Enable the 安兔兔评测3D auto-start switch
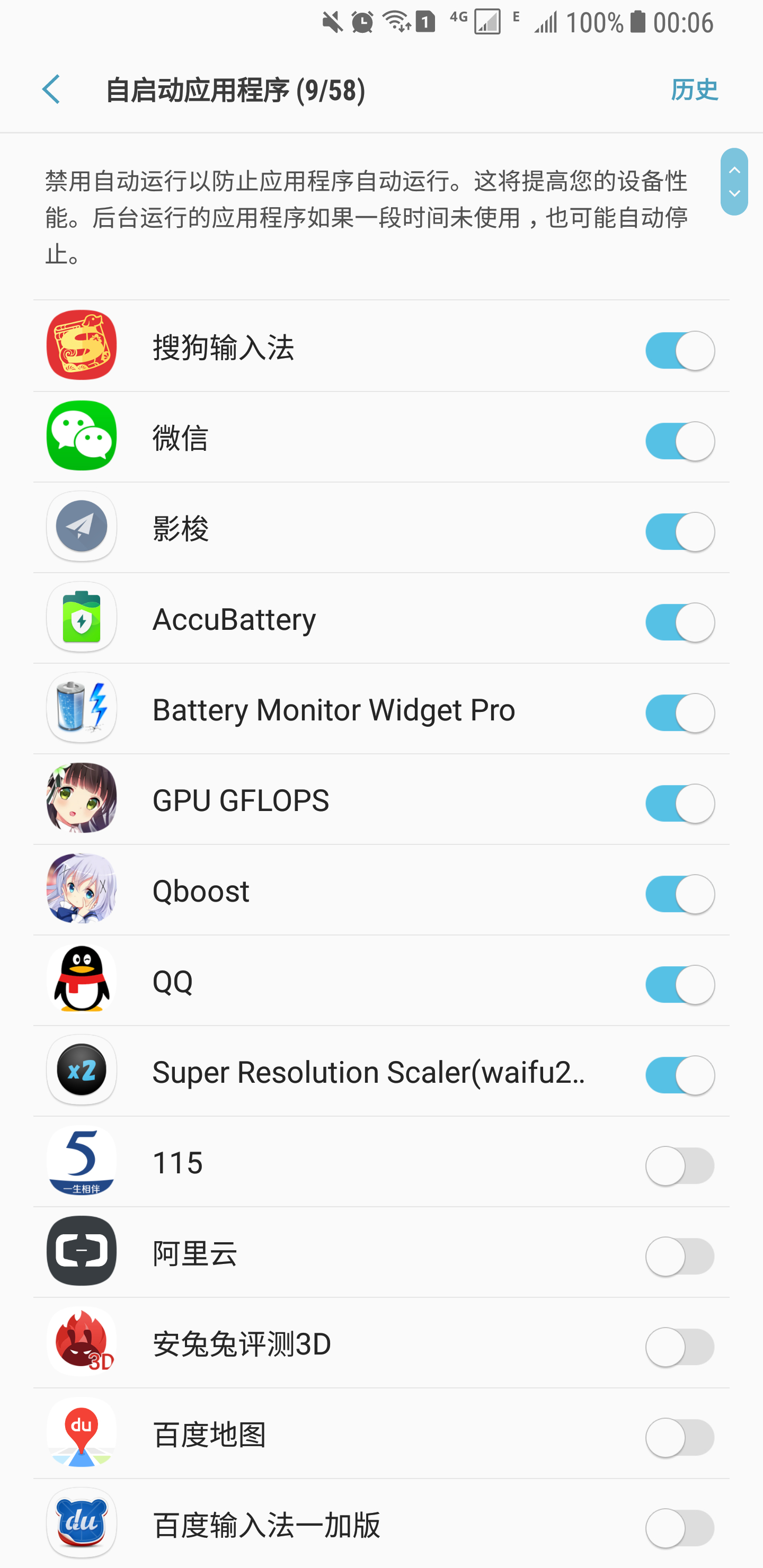This screenshot has width=763, height=1568. pos(680,1347)
